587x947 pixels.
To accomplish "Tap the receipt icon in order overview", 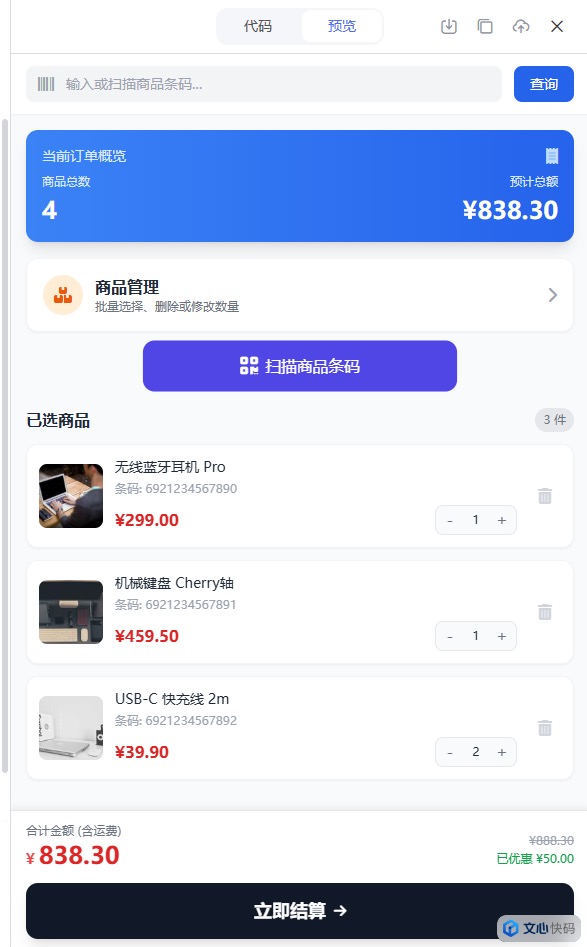I will pyautogui.click(x=552, y=156).
